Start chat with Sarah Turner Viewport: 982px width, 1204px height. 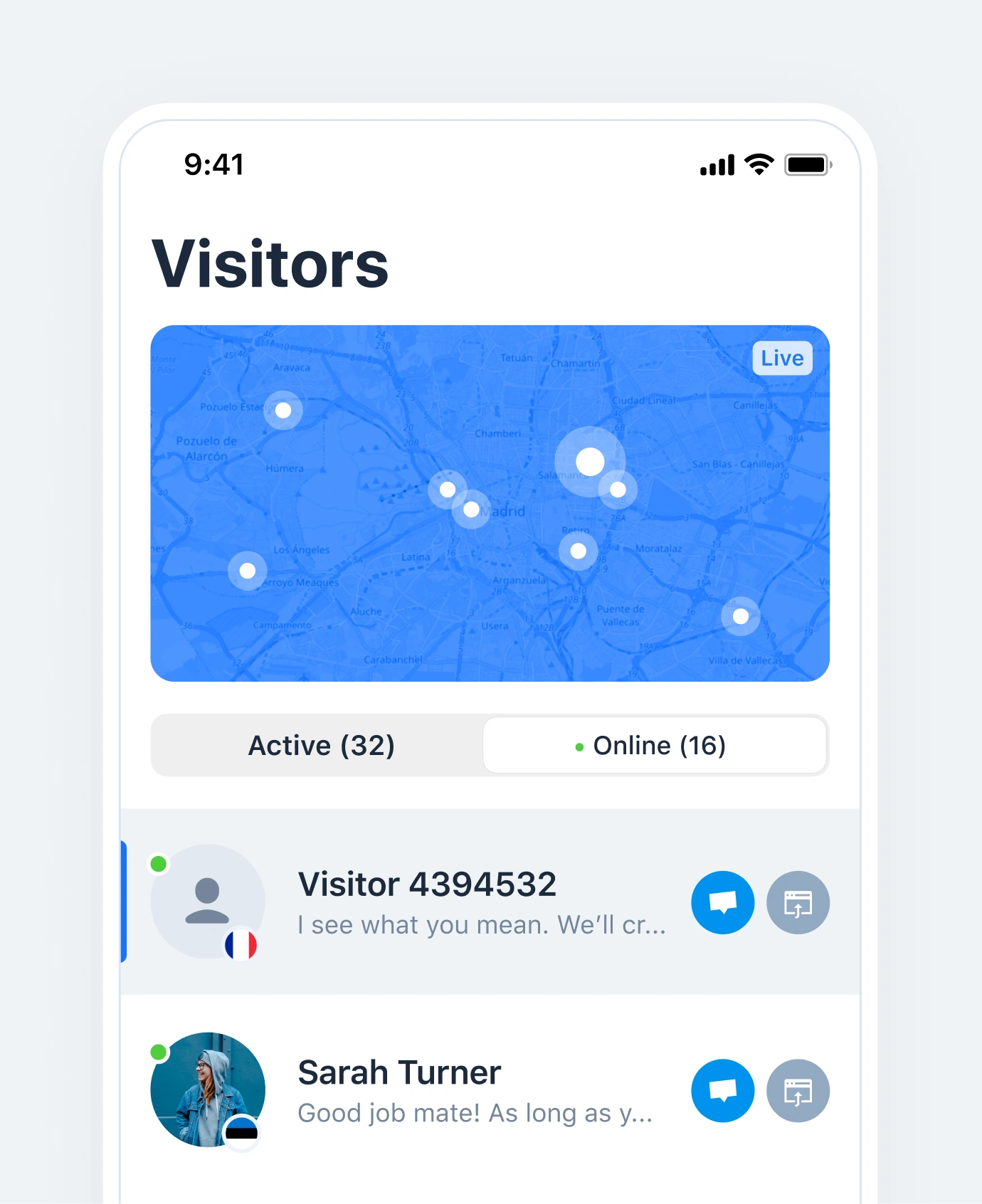coord(722,1090)
